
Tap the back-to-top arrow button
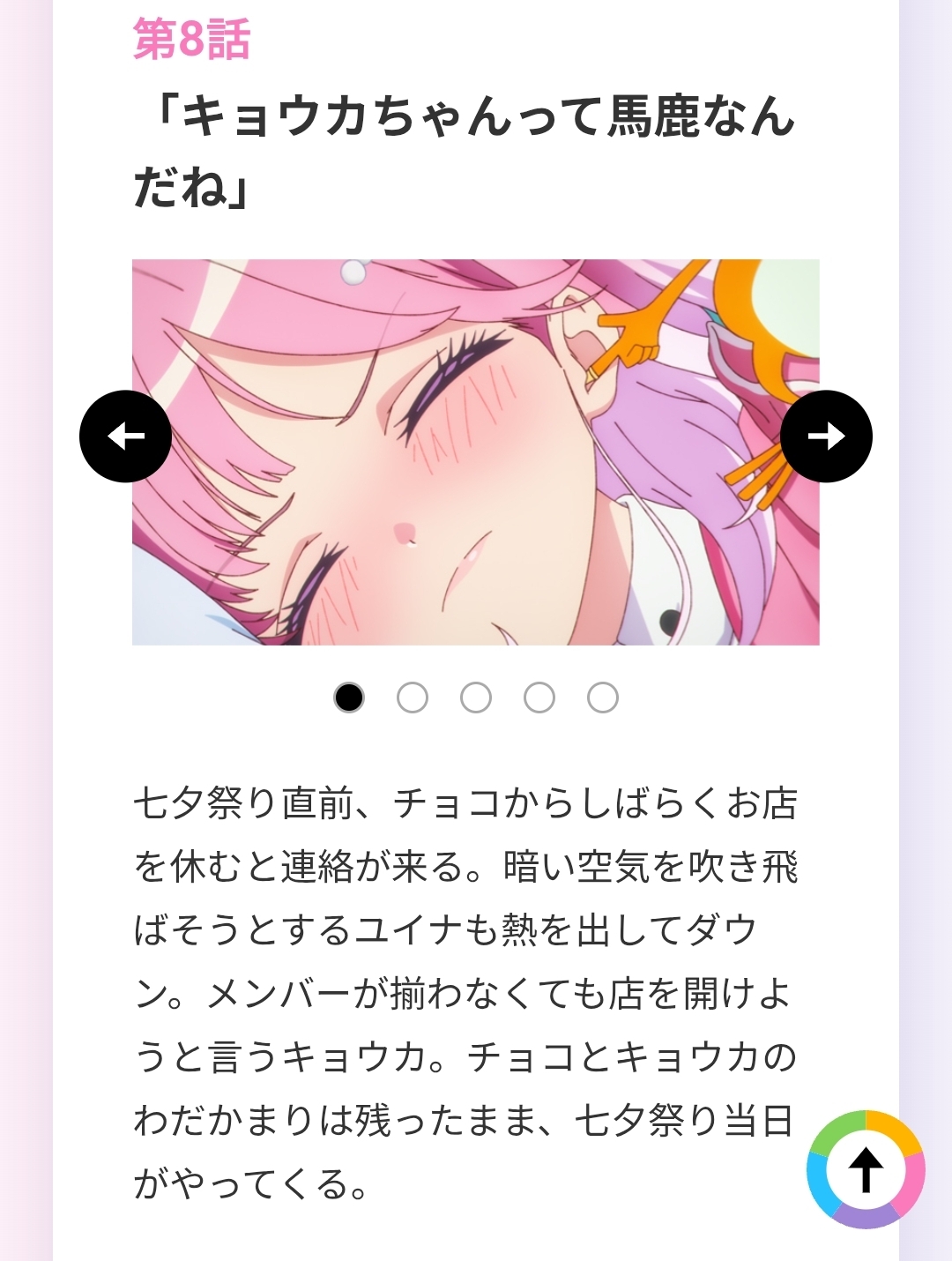866,1169
